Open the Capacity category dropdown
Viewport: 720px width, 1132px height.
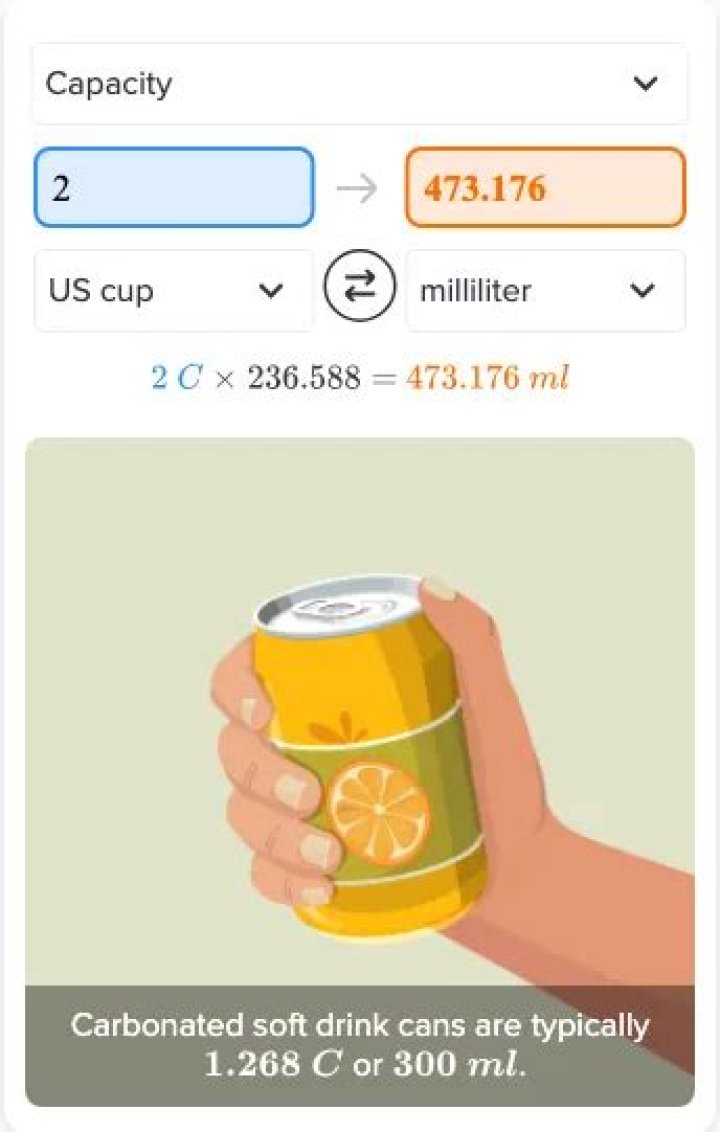359,84
